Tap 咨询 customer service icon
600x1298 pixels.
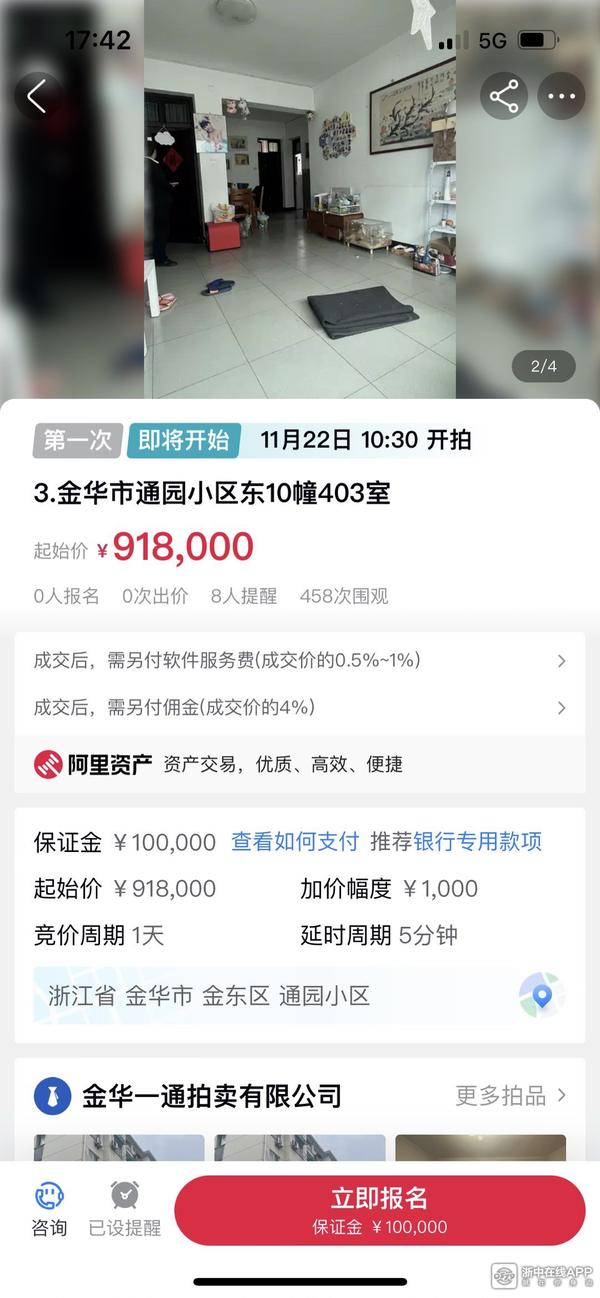pos(49,1208)
